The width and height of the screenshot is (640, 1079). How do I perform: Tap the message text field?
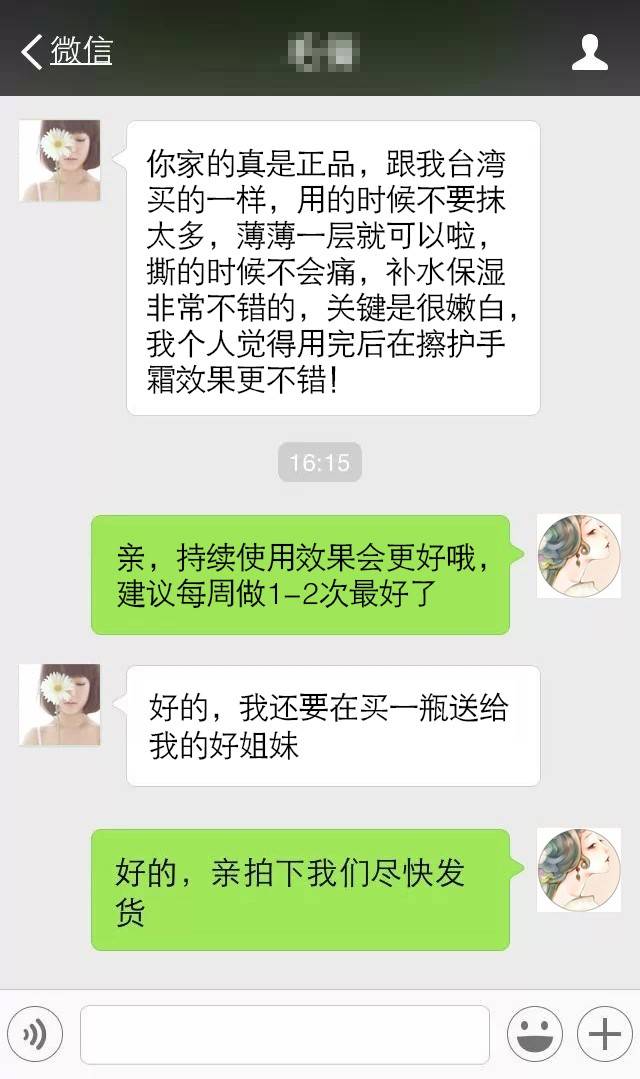(285, 1034)
